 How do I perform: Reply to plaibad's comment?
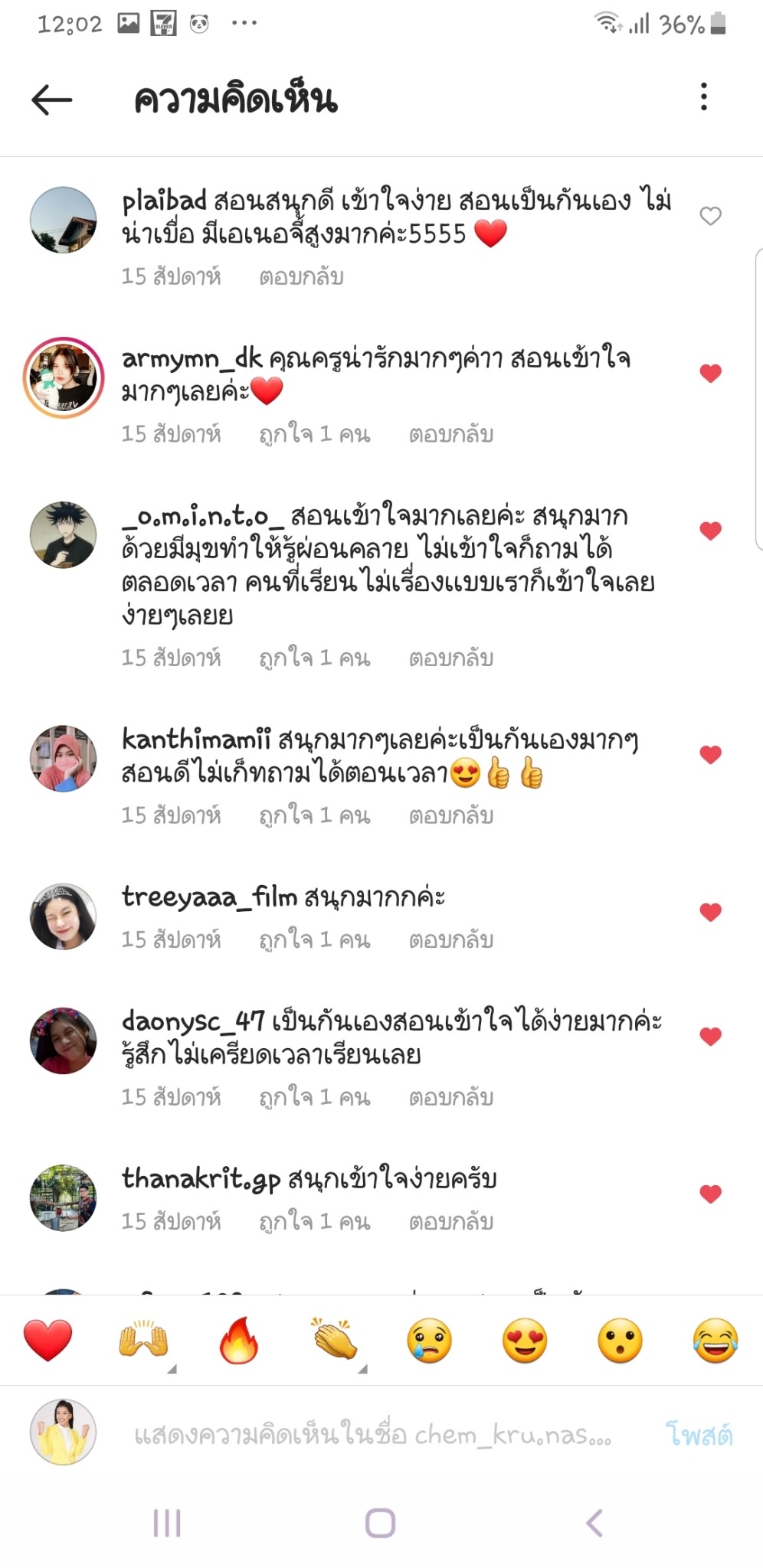pyautogui.click(x=301, y=276)
